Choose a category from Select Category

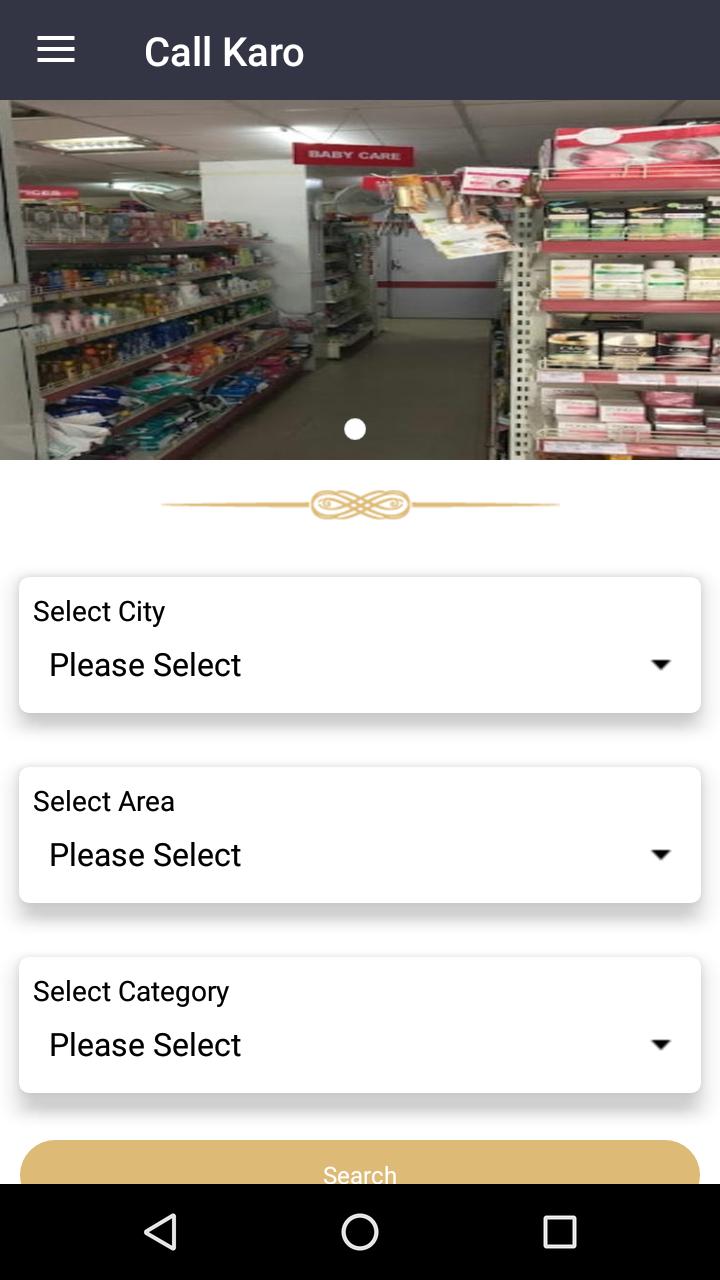(x=360, y=1045)
